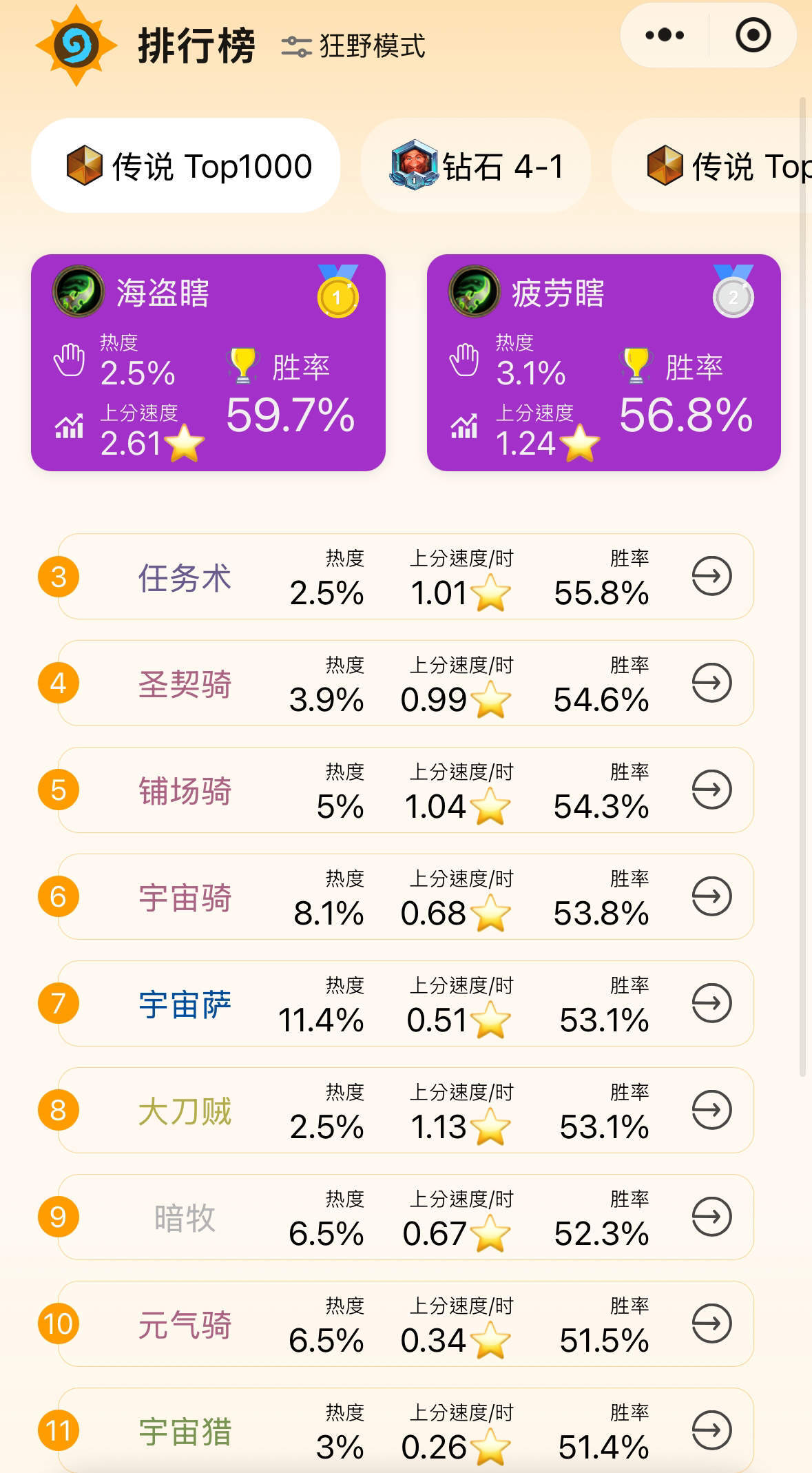Open the mini program more-options menu
This screenshot has width=812, height=1473.
tap(665, 35)
